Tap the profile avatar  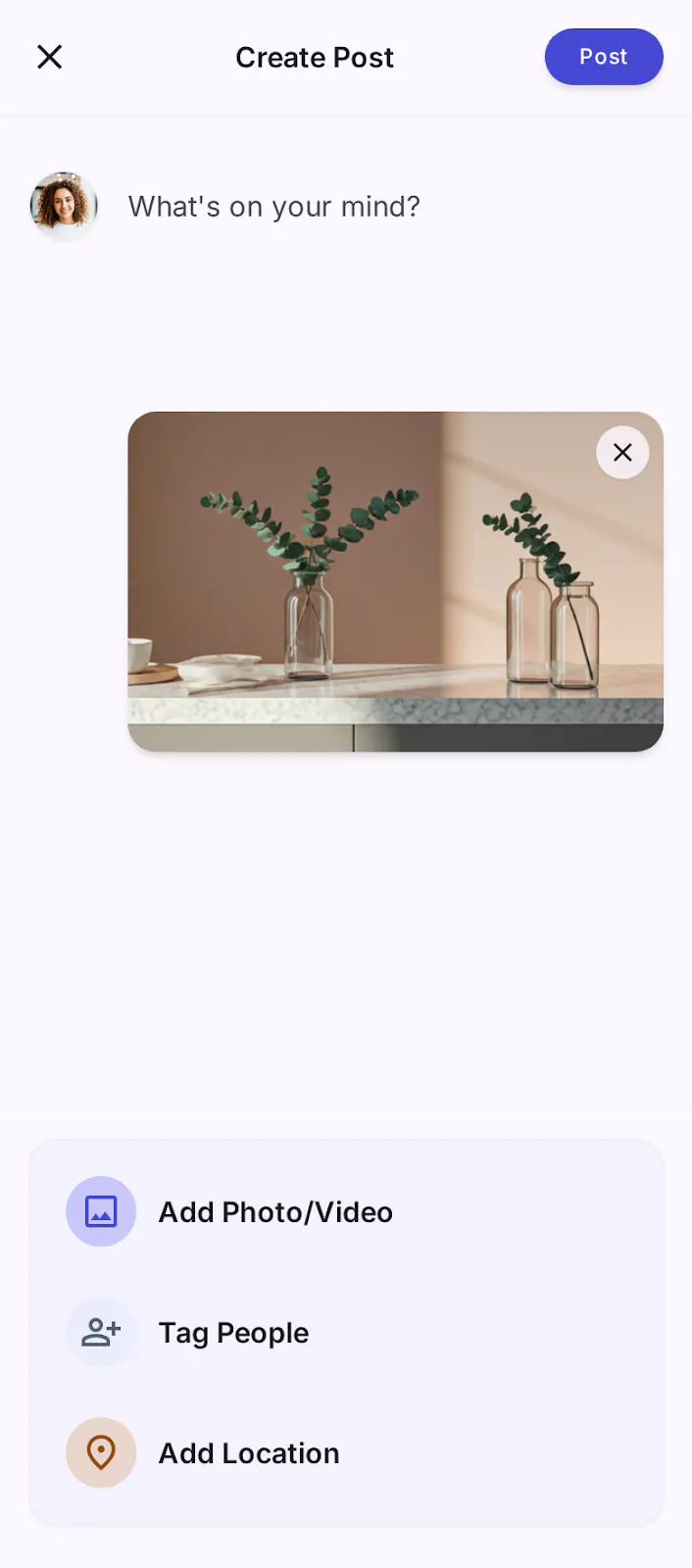[x=64, y=206]
